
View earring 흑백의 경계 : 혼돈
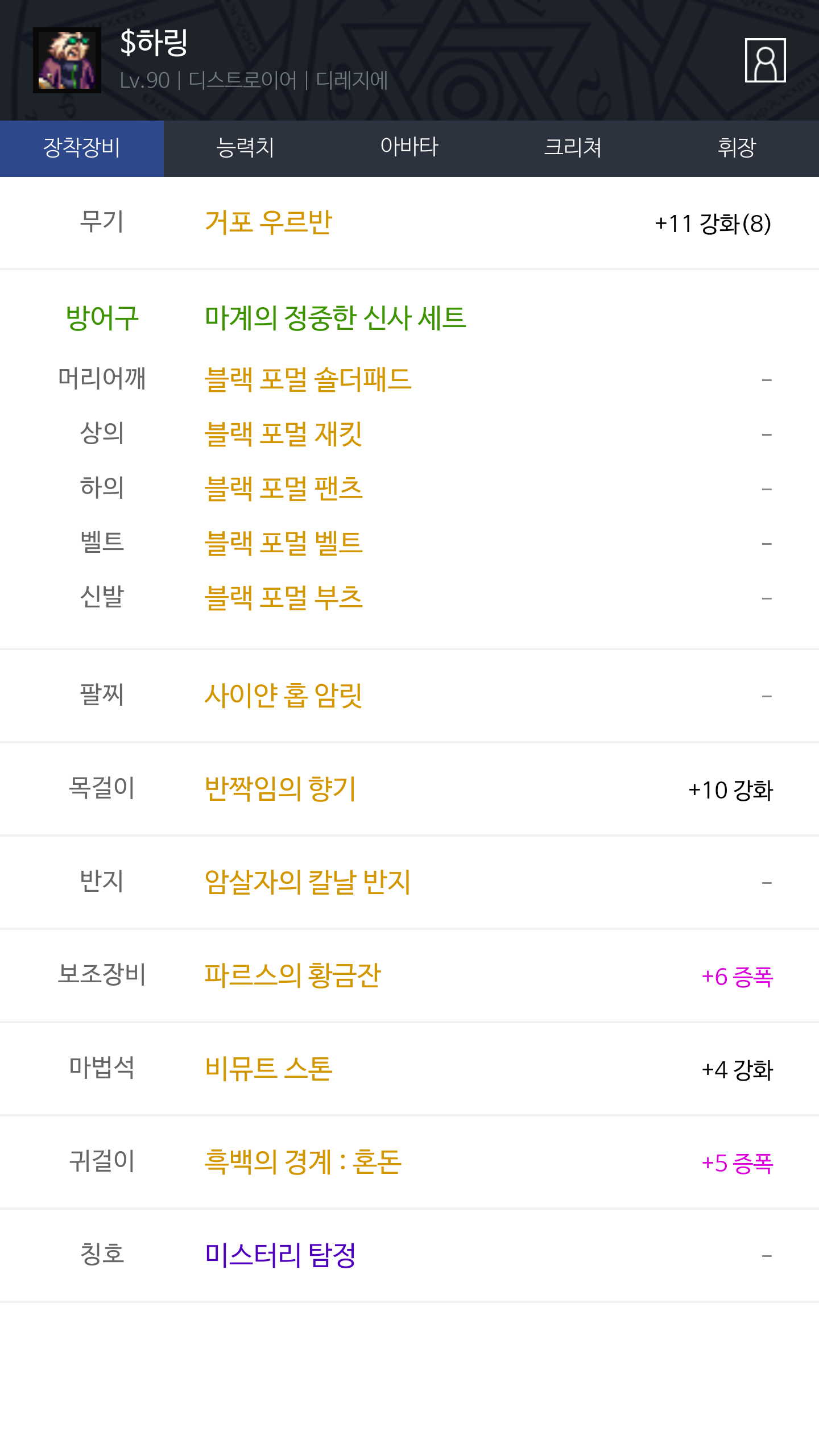click(303, 1162)
